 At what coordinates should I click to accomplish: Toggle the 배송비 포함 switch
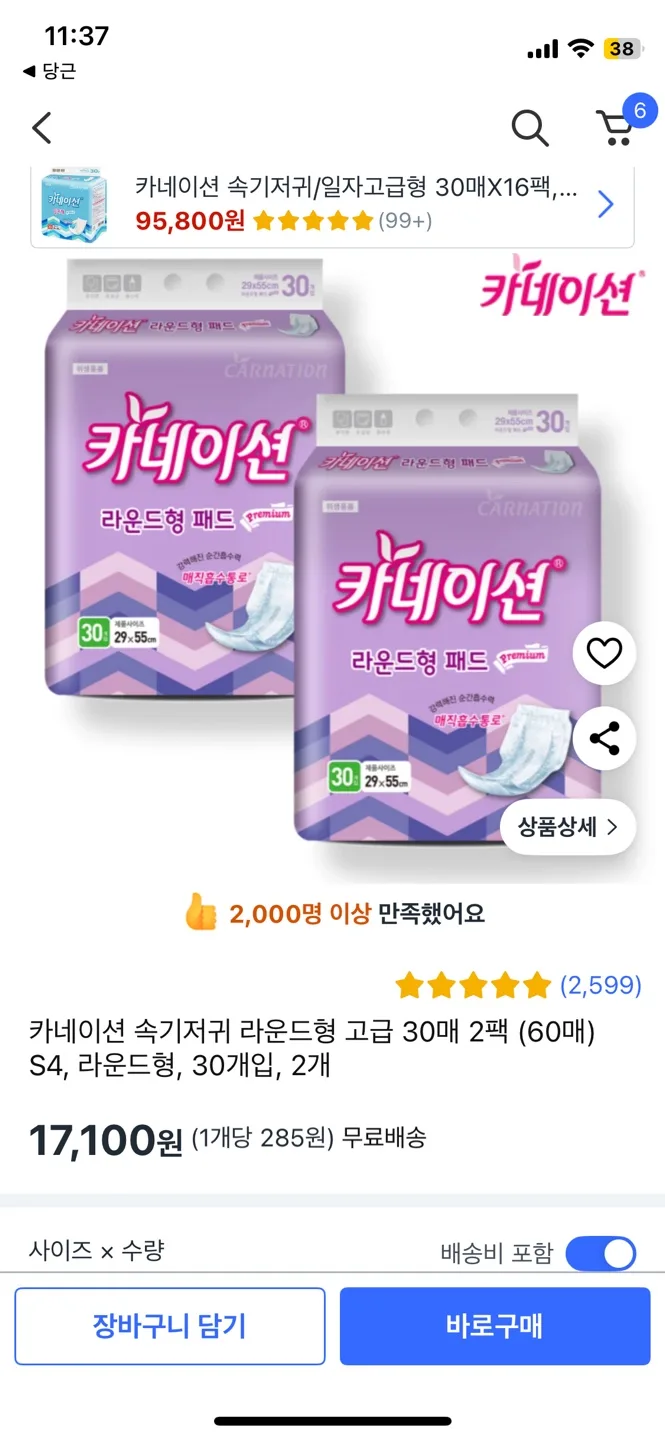click(x=601, y=1253)
